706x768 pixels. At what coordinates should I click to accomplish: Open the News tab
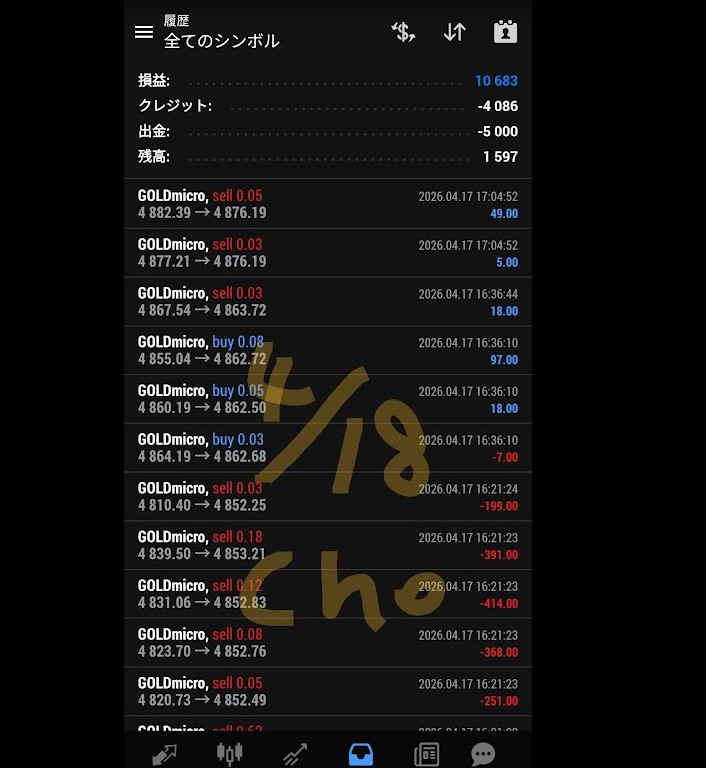coord(426,754)
